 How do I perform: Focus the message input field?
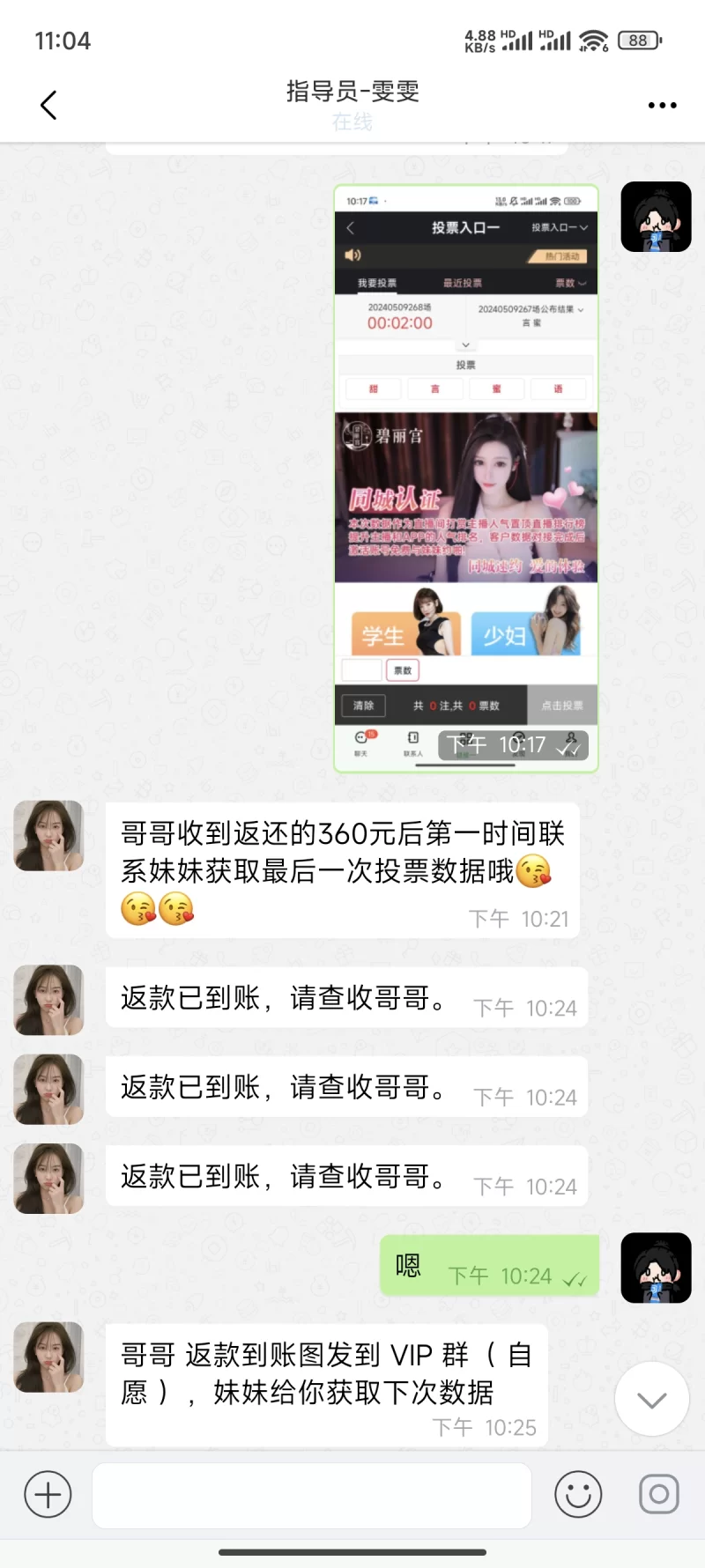point(312,1495)
